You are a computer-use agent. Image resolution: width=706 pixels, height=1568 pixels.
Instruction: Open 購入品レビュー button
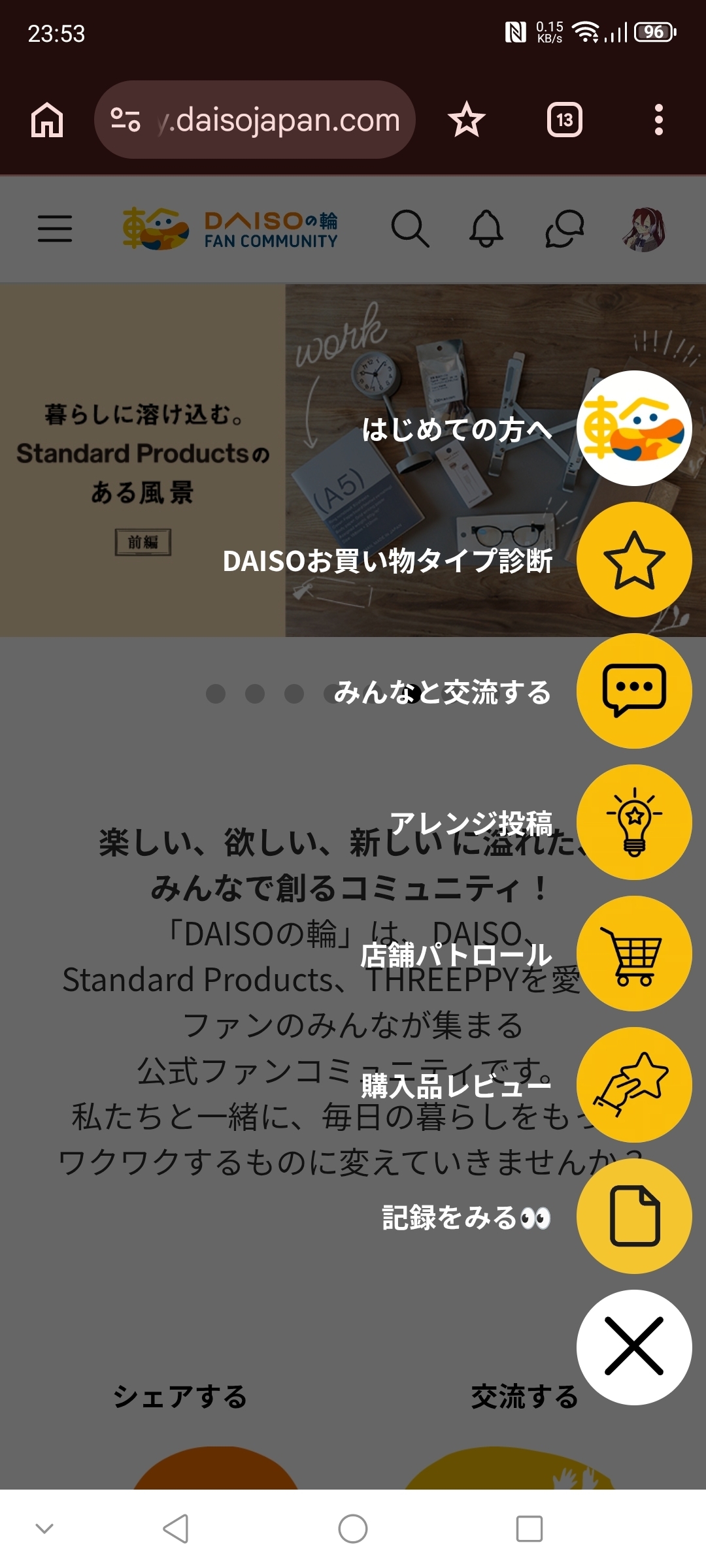coord(633,1085)
